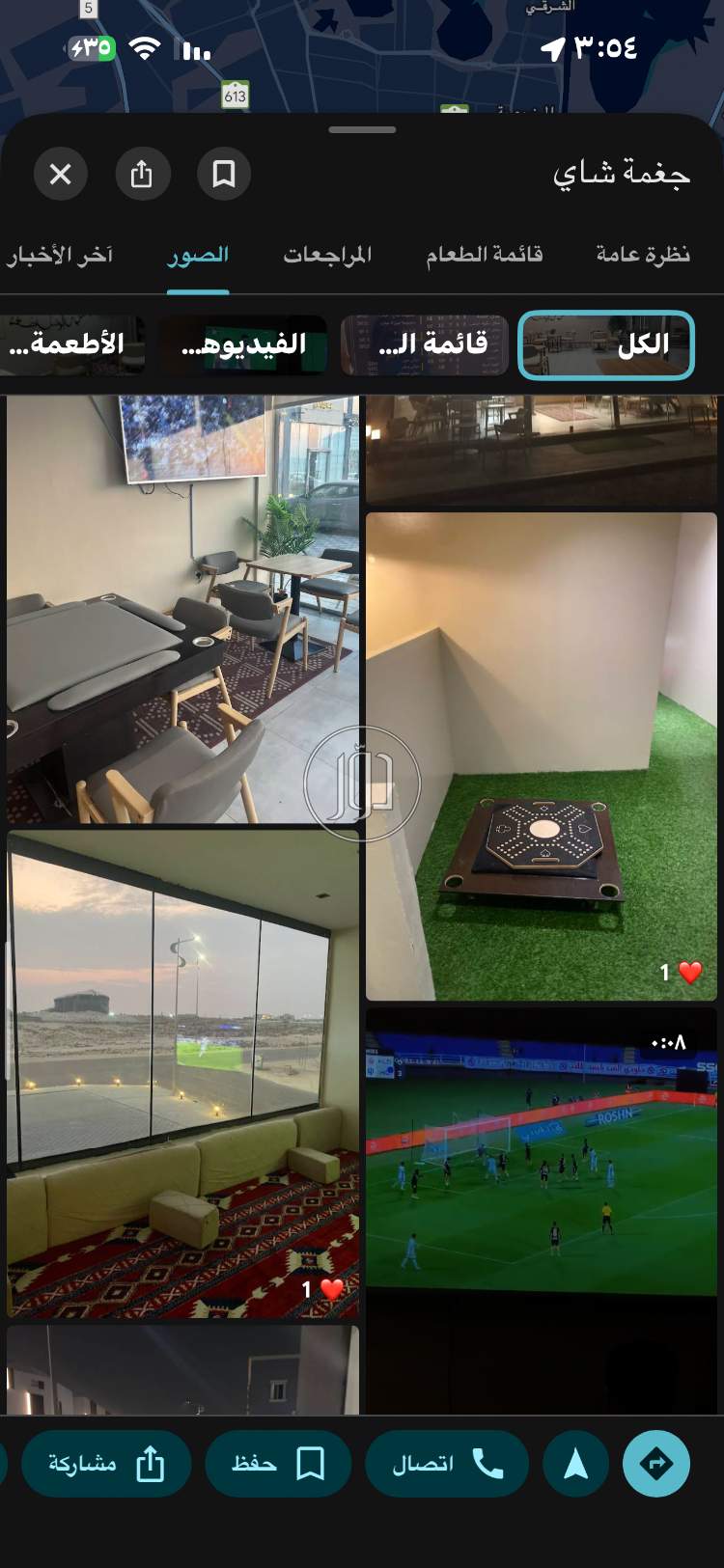This screenshot has height=1568, width=724.
Task: Open the آخر الأخبار tab
Action: pyautogui.click(x=60, y=255)
